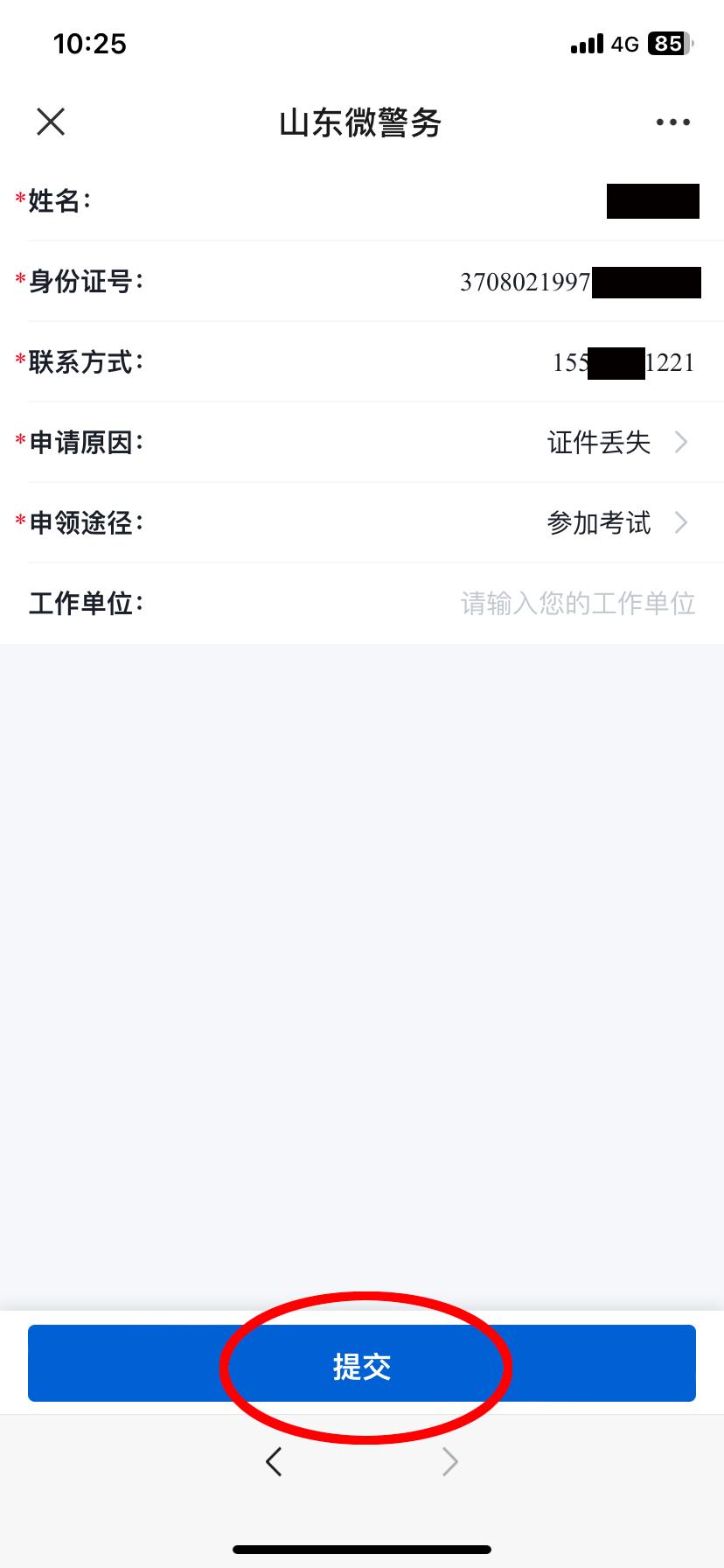Tap the 10:25 clock in status bar
The width and height of the screenshot is (724, 1568).
[90, 44]
